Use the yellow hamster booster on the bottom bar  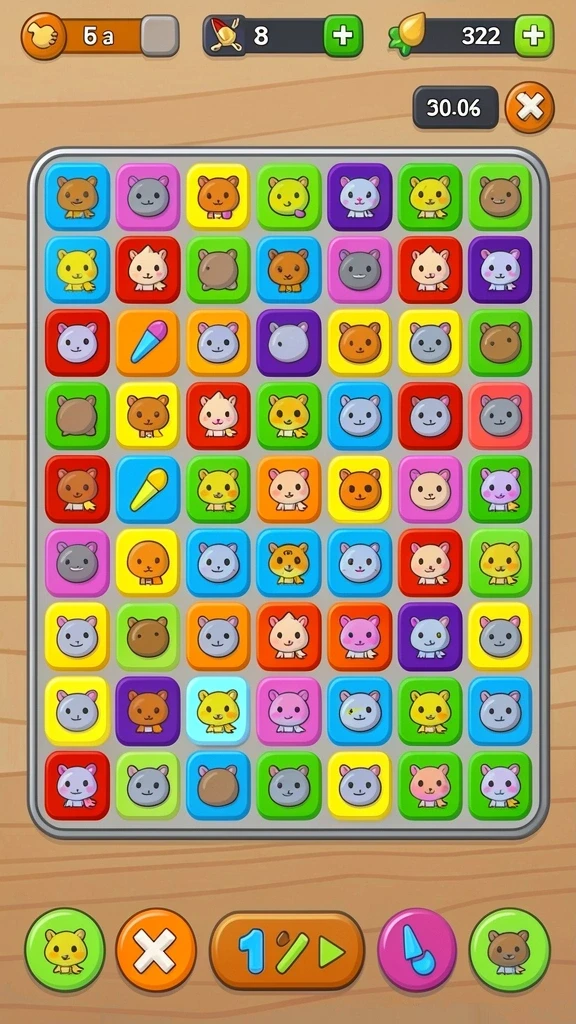click(x=65, y=950)
